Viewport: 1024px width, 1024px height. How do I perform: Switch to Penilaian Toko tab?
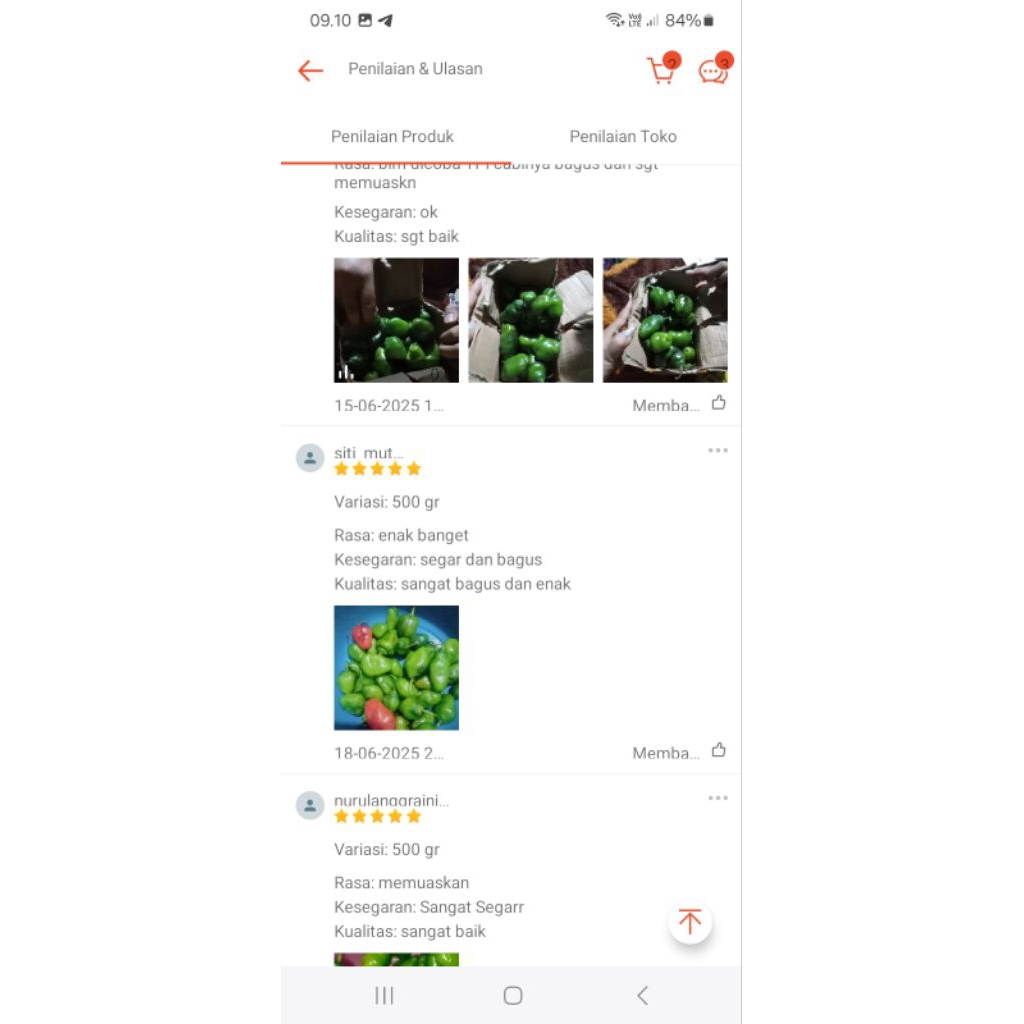pos(623,136)
